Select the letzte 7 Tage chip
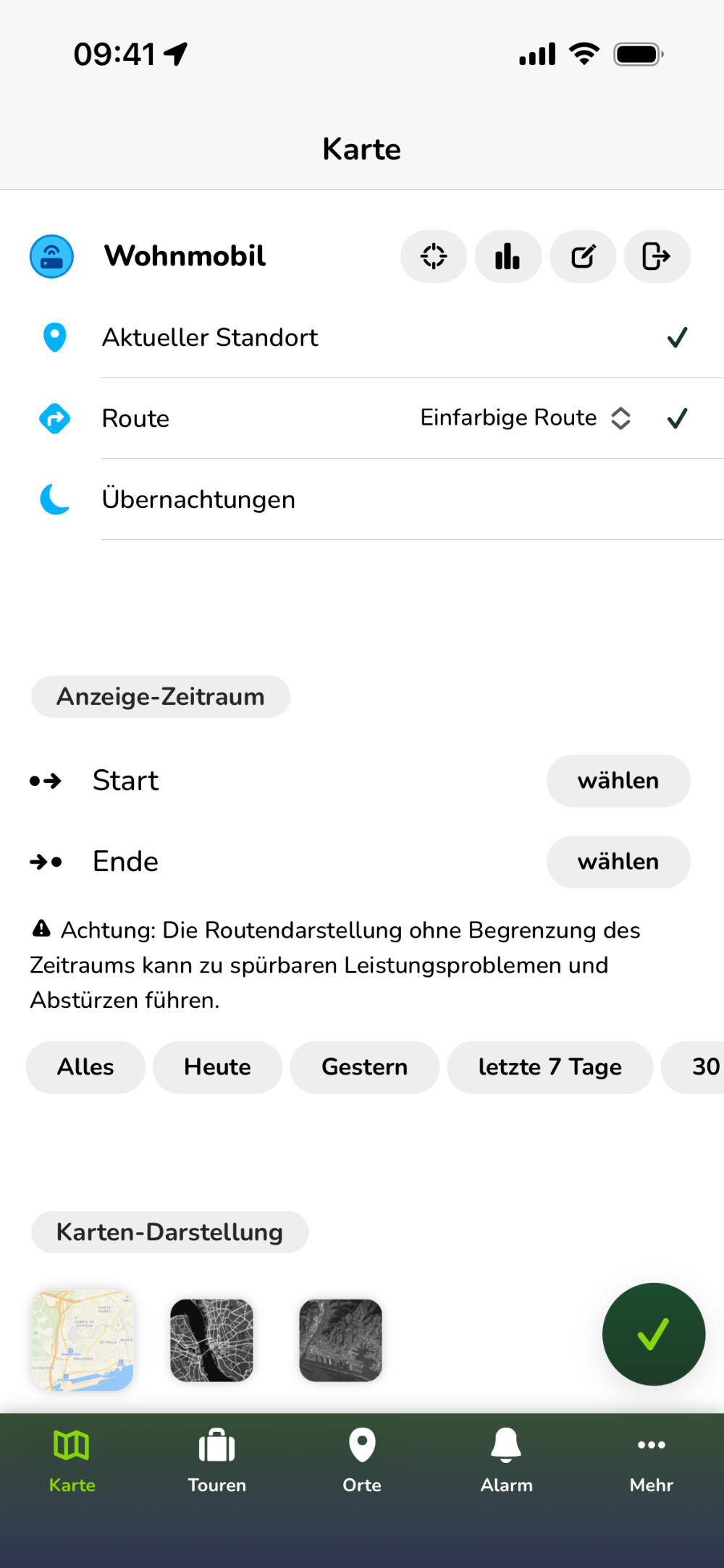 pyautogui.click(x=550, y=1067)
